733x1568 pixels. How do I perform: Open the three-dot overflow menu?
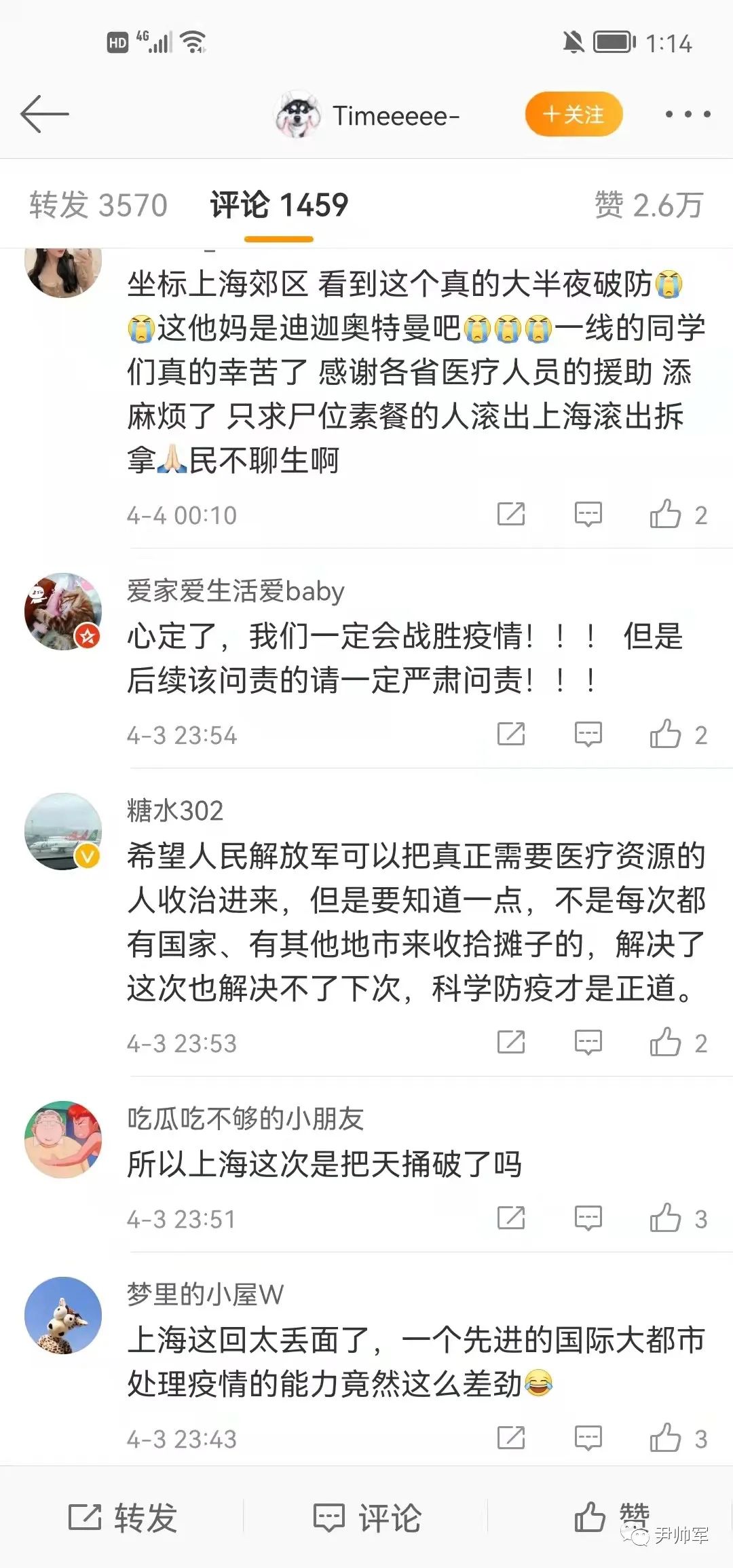click(687, 114)
